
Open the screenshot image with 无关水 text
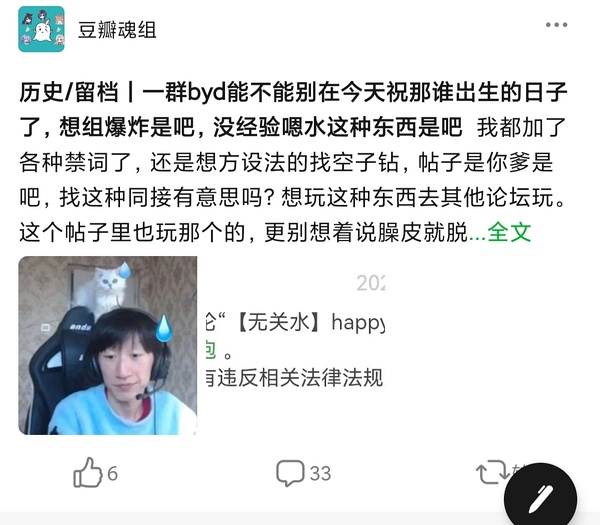(293, 345)
